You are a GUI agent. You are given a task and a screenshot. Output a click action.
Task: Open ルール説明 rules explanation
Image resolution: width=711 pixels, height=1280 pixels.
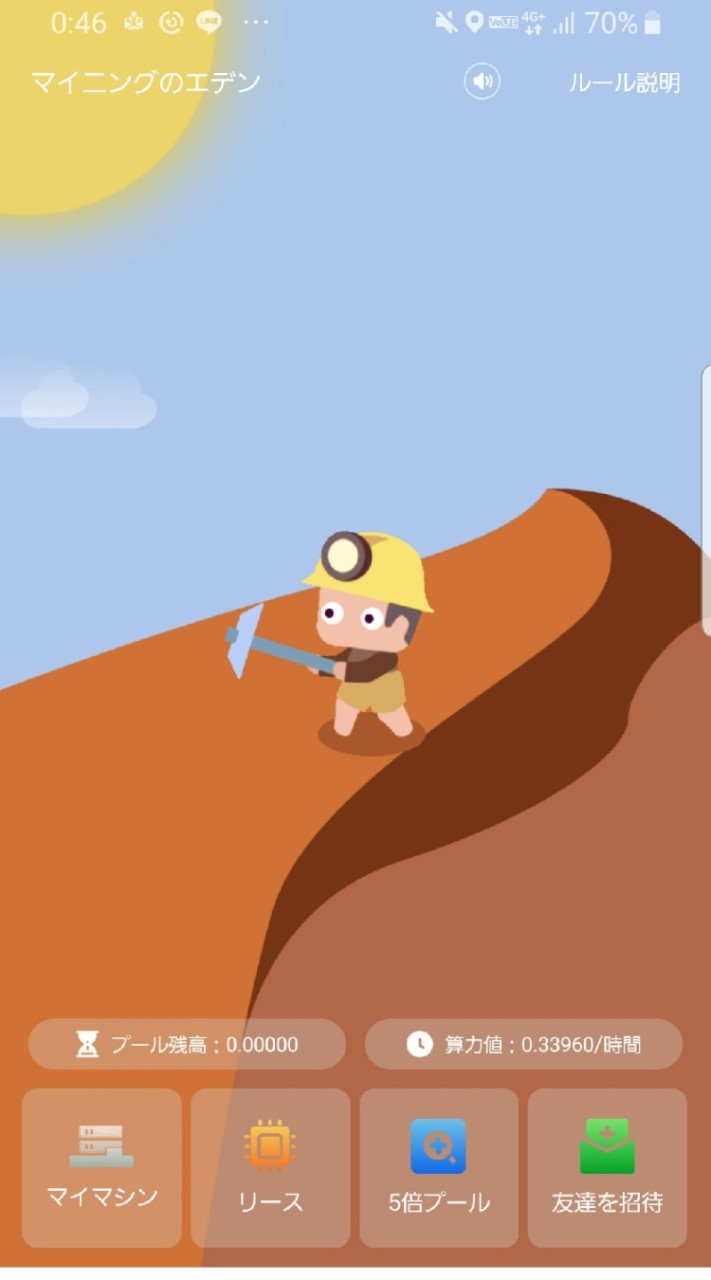coord(624,83)
